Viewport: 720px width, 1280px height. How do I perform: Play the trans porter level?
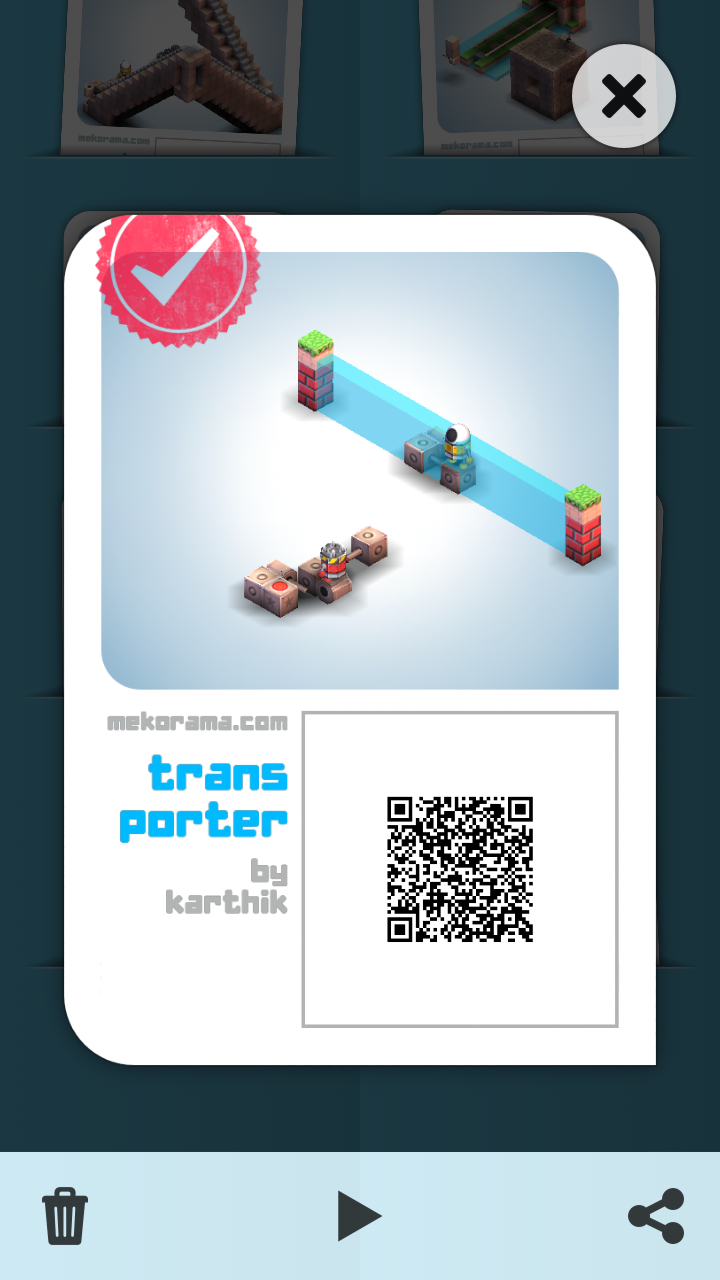coord(359,1216)
